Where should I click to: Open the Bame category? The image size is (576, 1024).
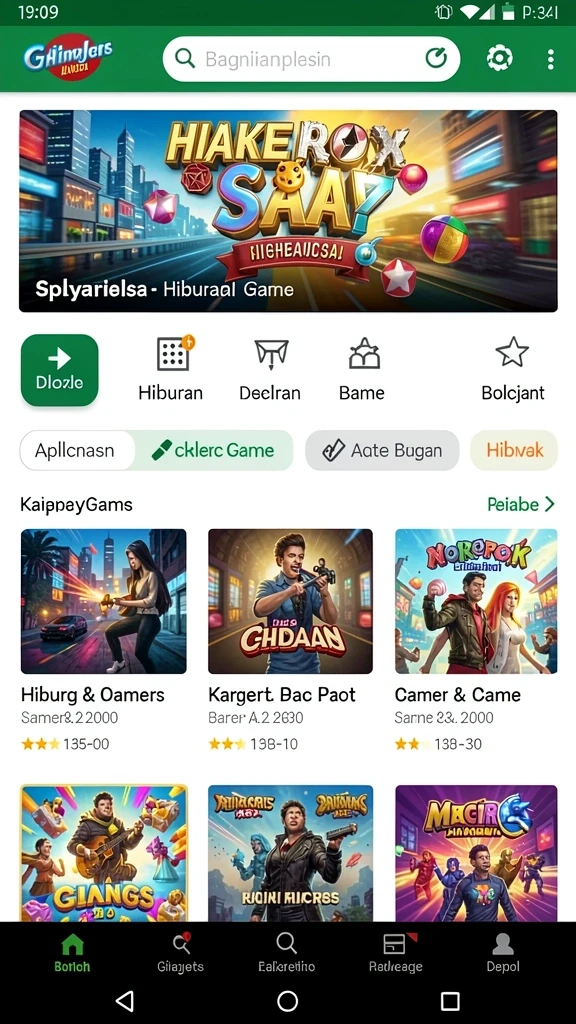tap(362, 370)
